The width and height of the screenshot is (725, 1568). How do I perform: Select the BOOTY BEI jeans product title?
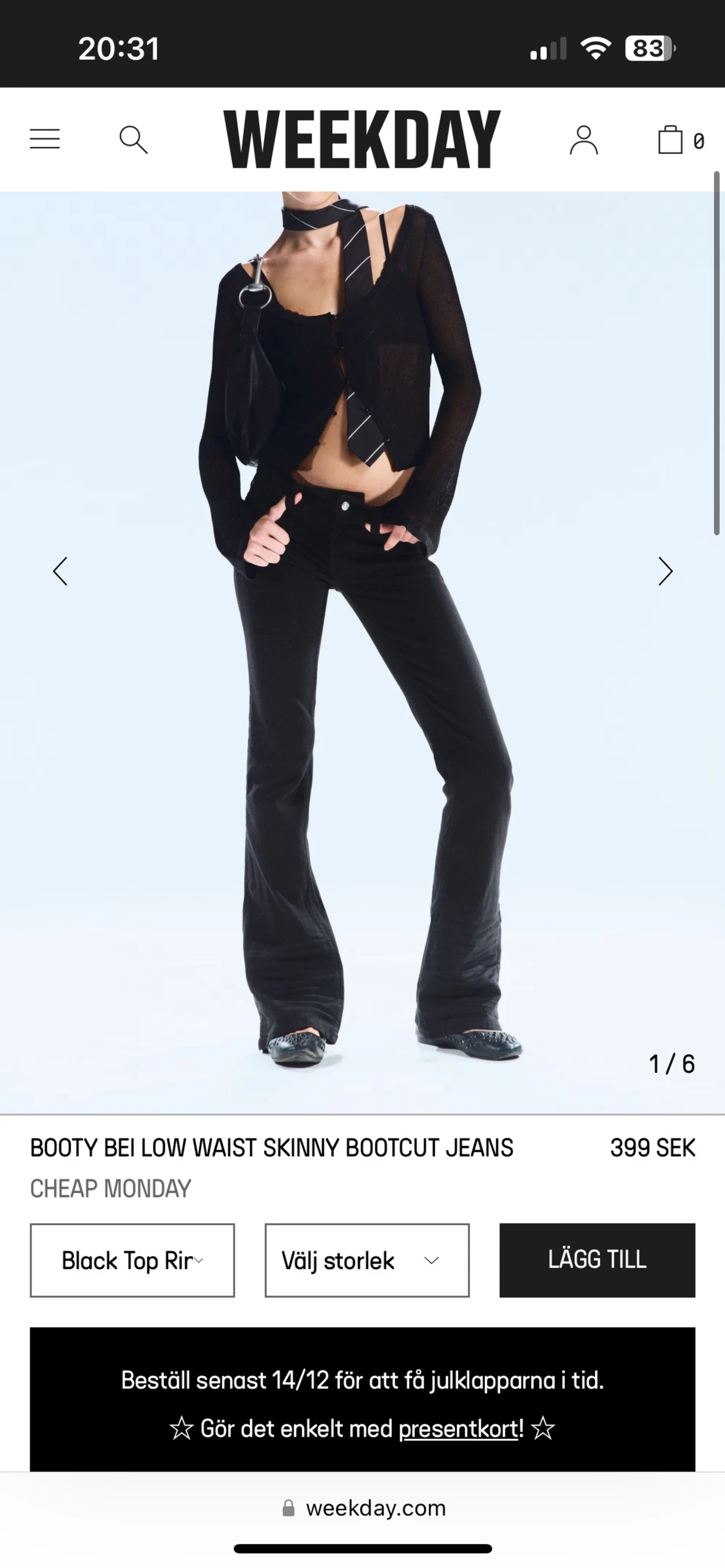[x=271, y=1148]
